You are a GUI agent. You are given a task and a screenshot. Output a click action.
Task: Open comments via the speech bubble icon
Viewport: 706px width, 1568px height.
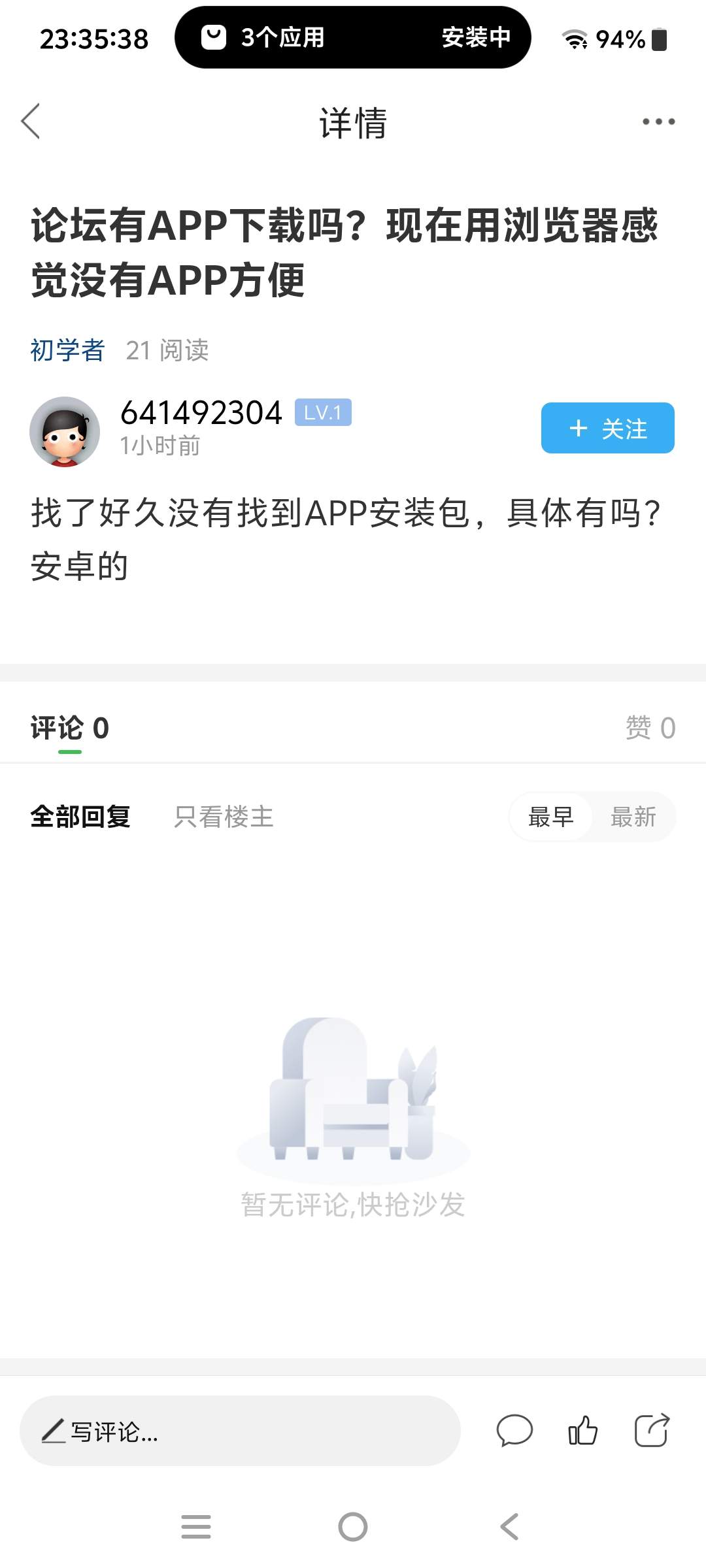tap(514, 1431)
